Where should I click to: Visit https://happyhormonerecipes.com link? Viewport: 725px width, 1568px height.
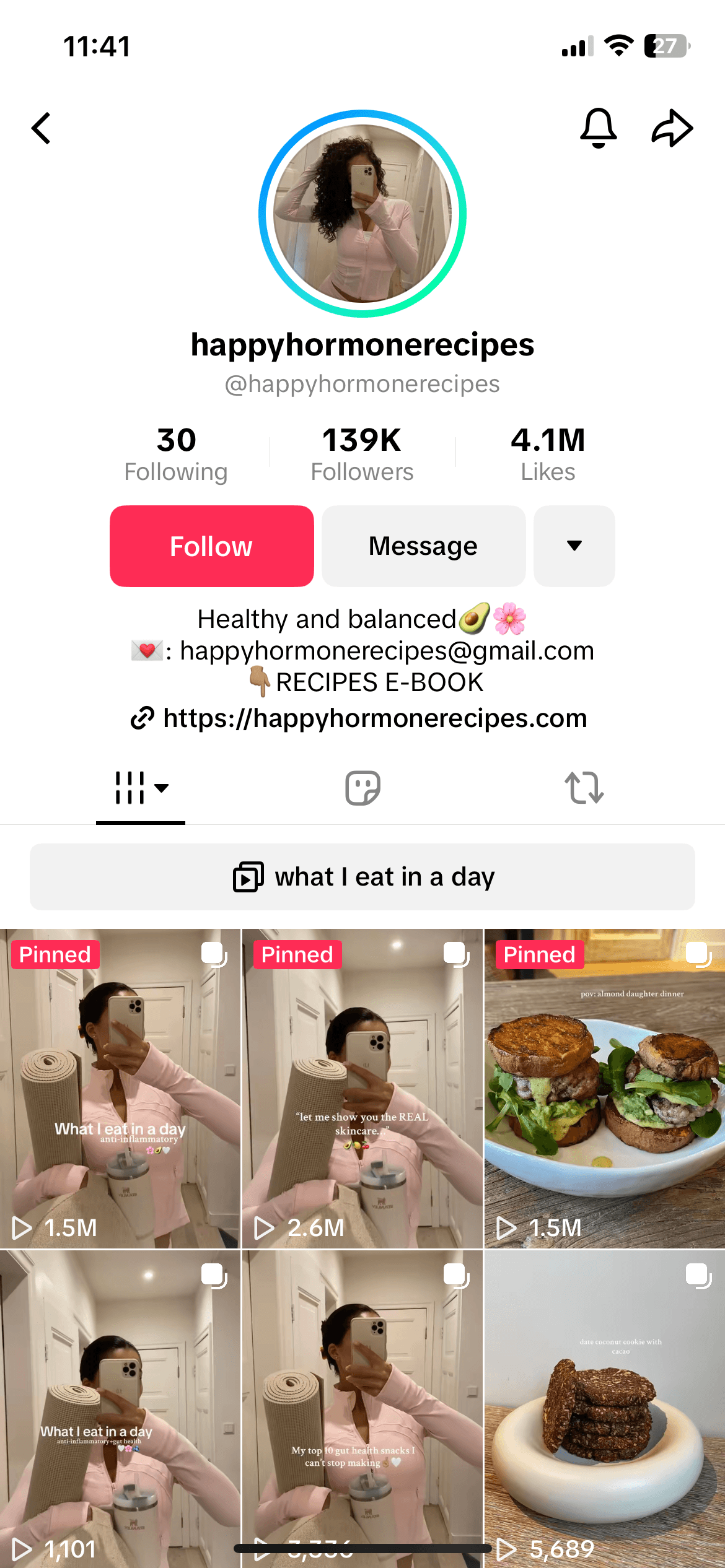pyautogui.click(x=375, y=718)
